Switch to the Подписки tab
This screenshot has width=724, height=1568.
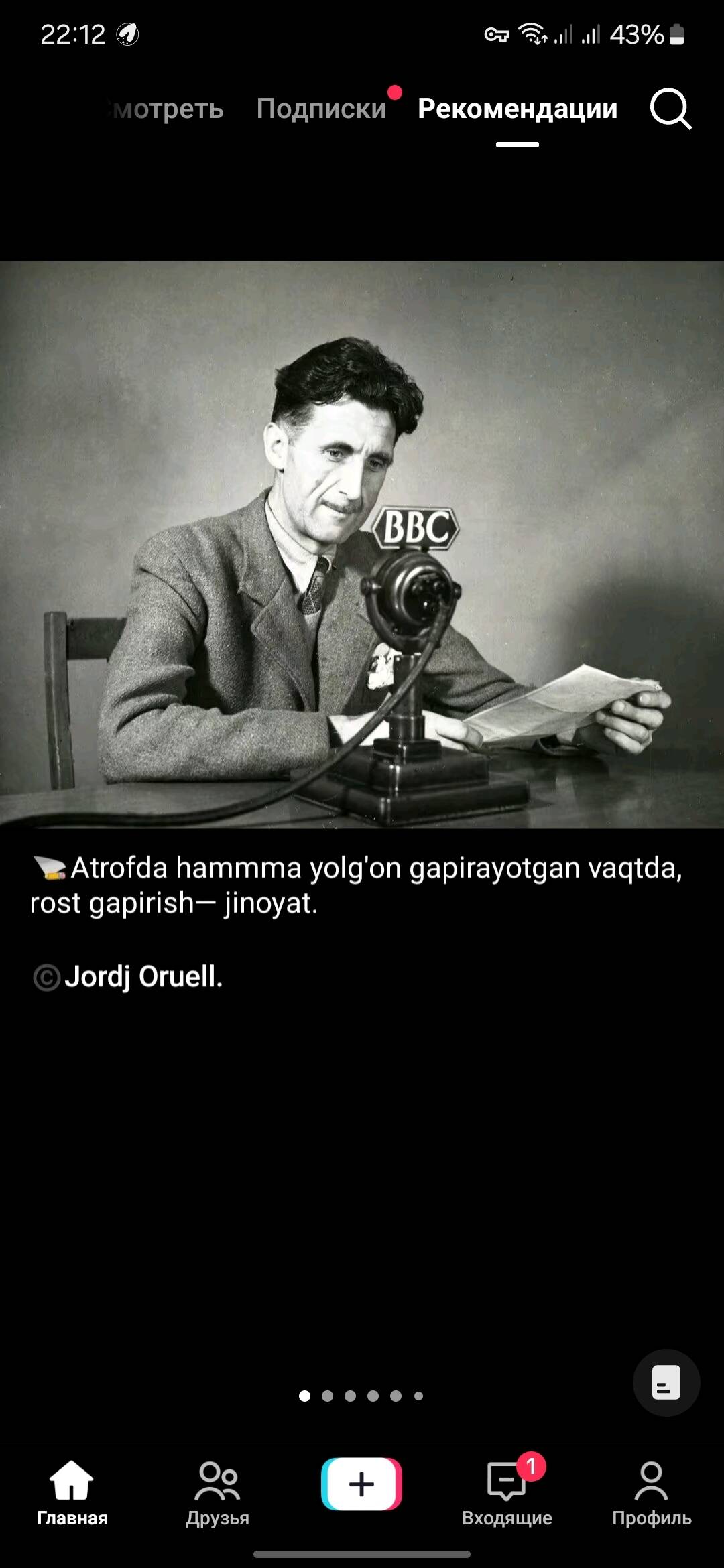(x=322, y=109)
